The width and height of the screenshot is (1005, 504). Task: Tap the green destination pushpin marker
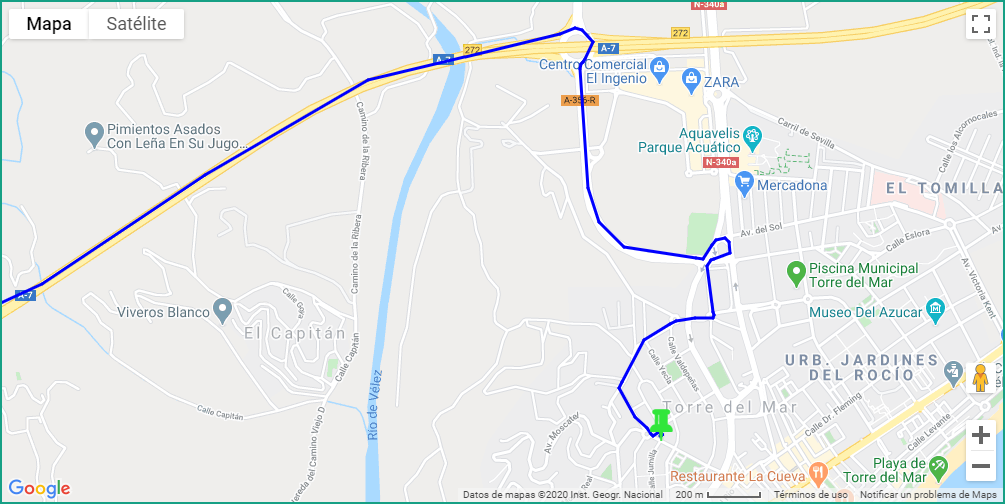(x=660, y=423)
